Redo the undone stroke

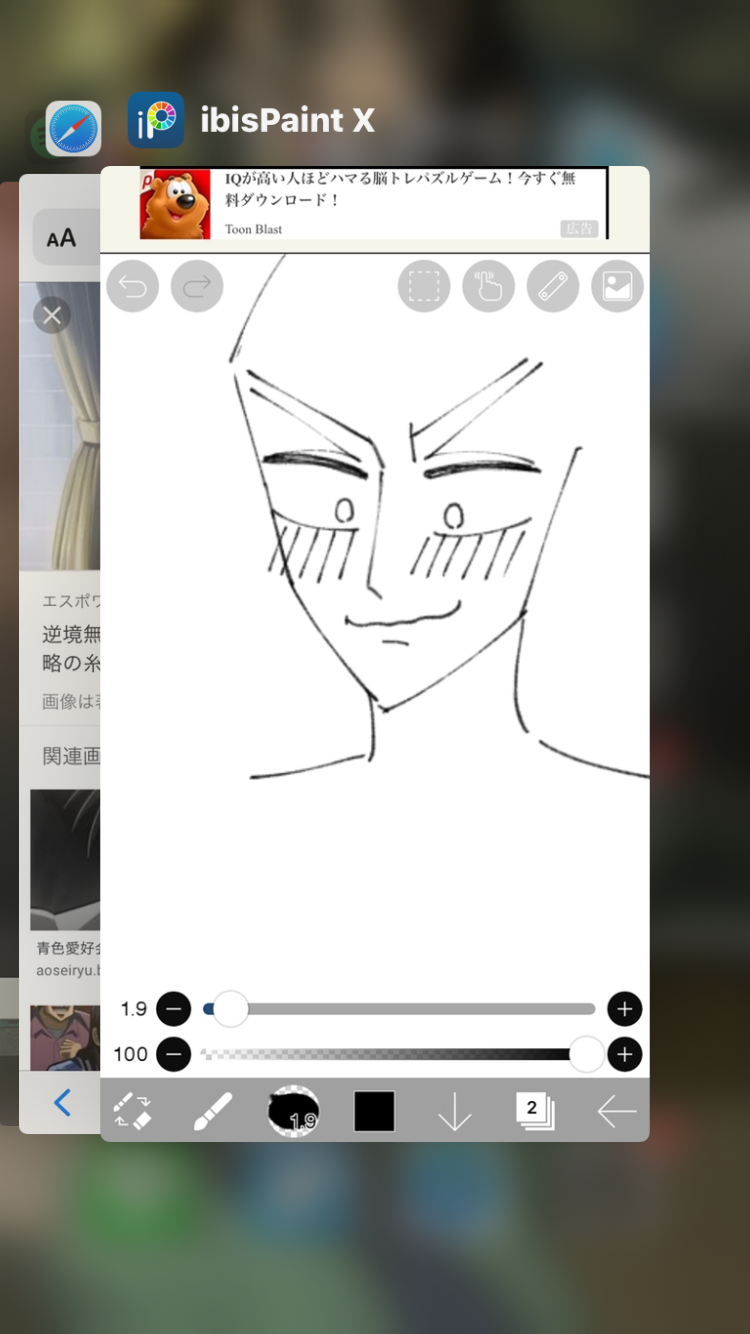pos(197,287)
